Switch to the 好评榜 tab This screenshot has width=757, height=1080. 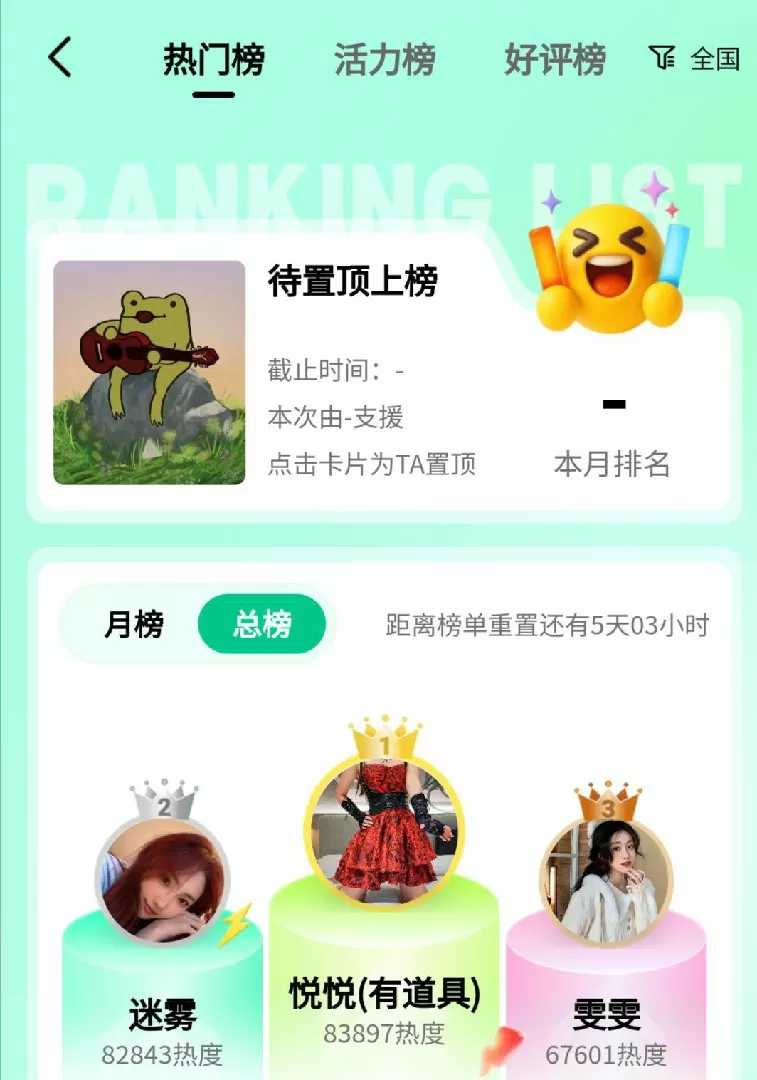tap(555, 60)
